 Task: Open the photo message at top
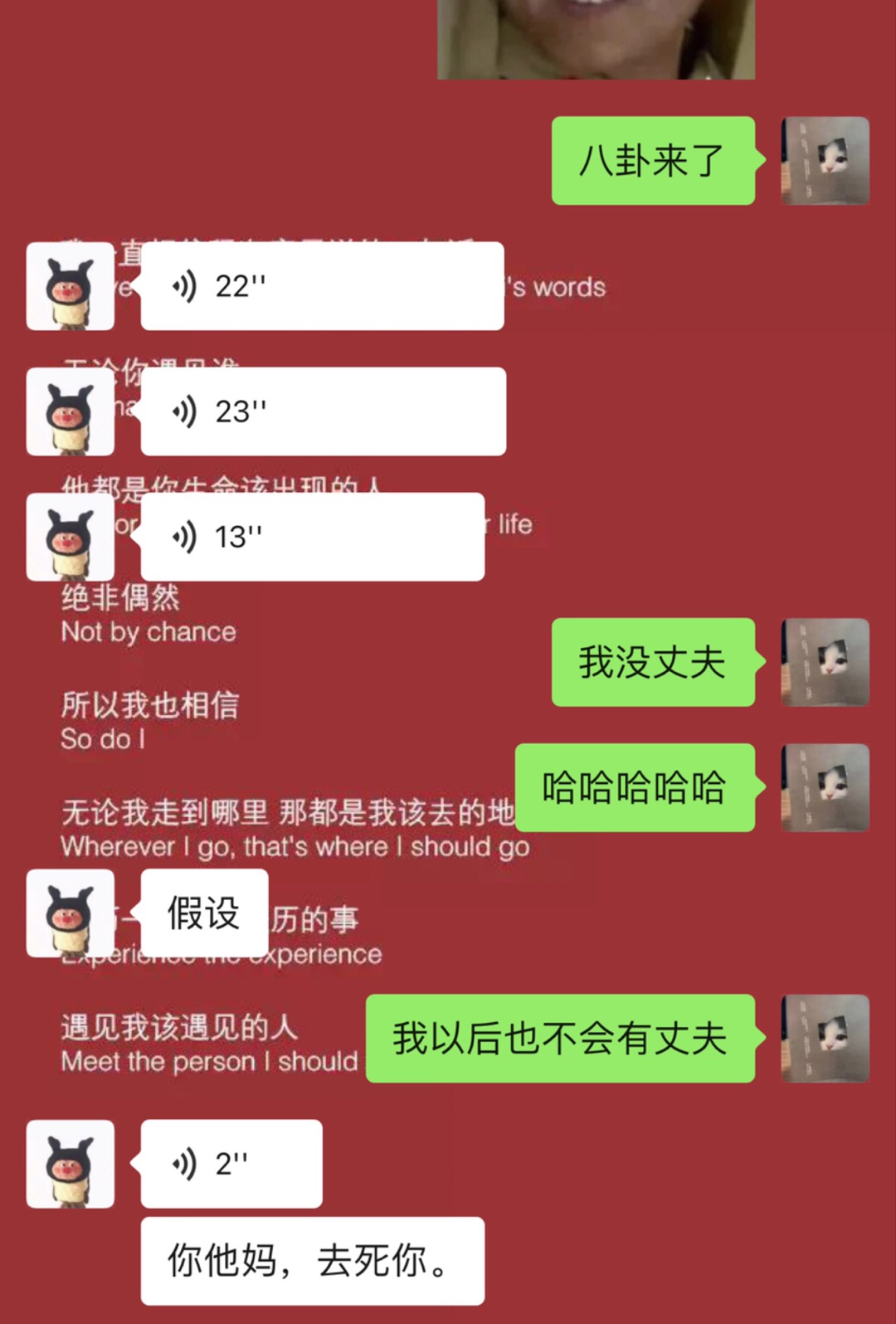tap(596, 39)
